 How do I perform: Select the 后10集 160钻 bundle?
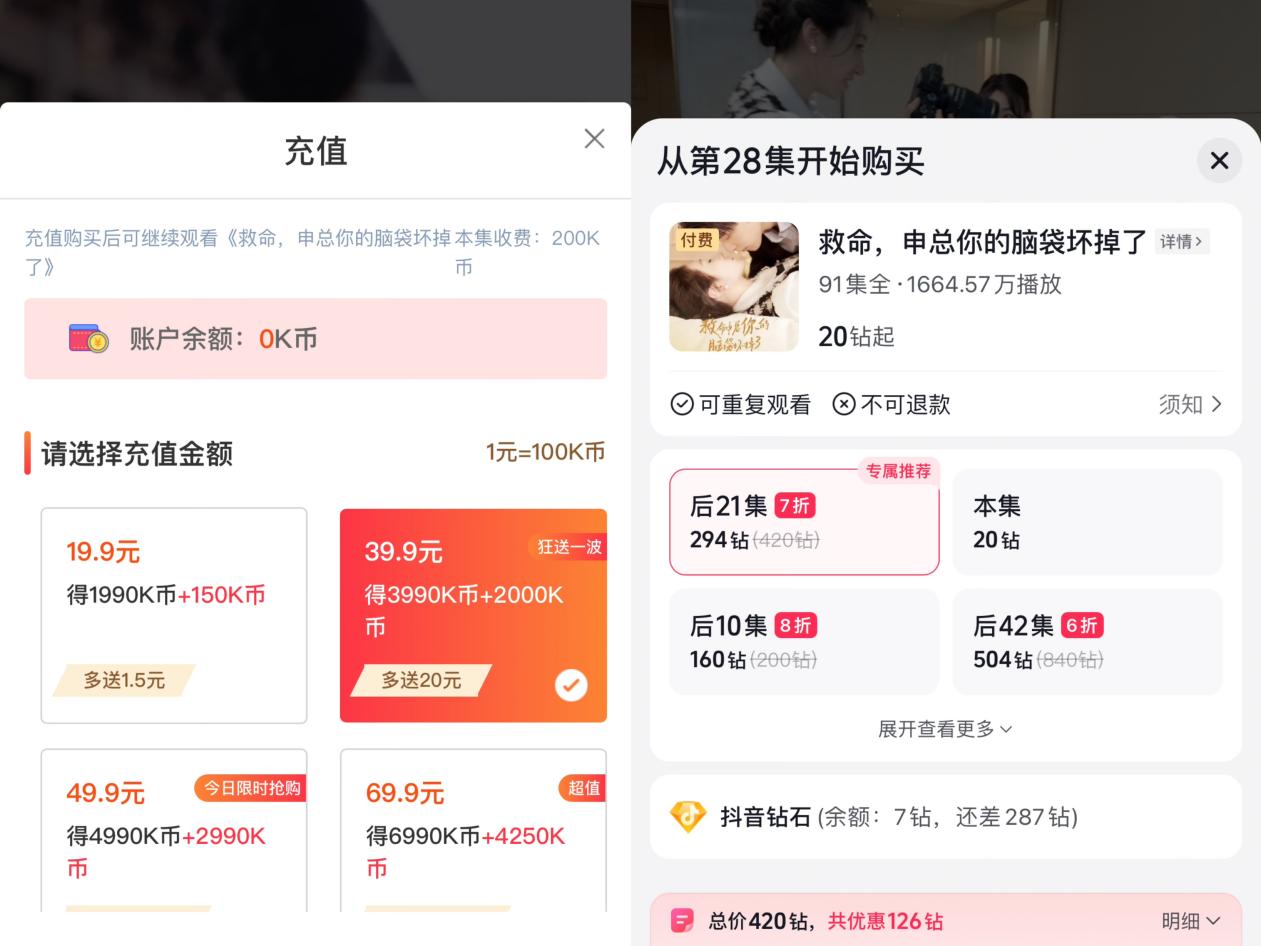[x=804, y=641]
